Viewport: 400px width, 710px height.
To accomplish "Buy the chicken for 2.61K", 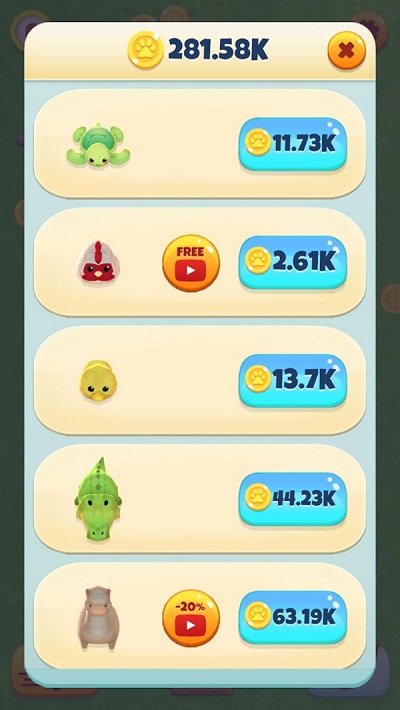I will (293, 262).
